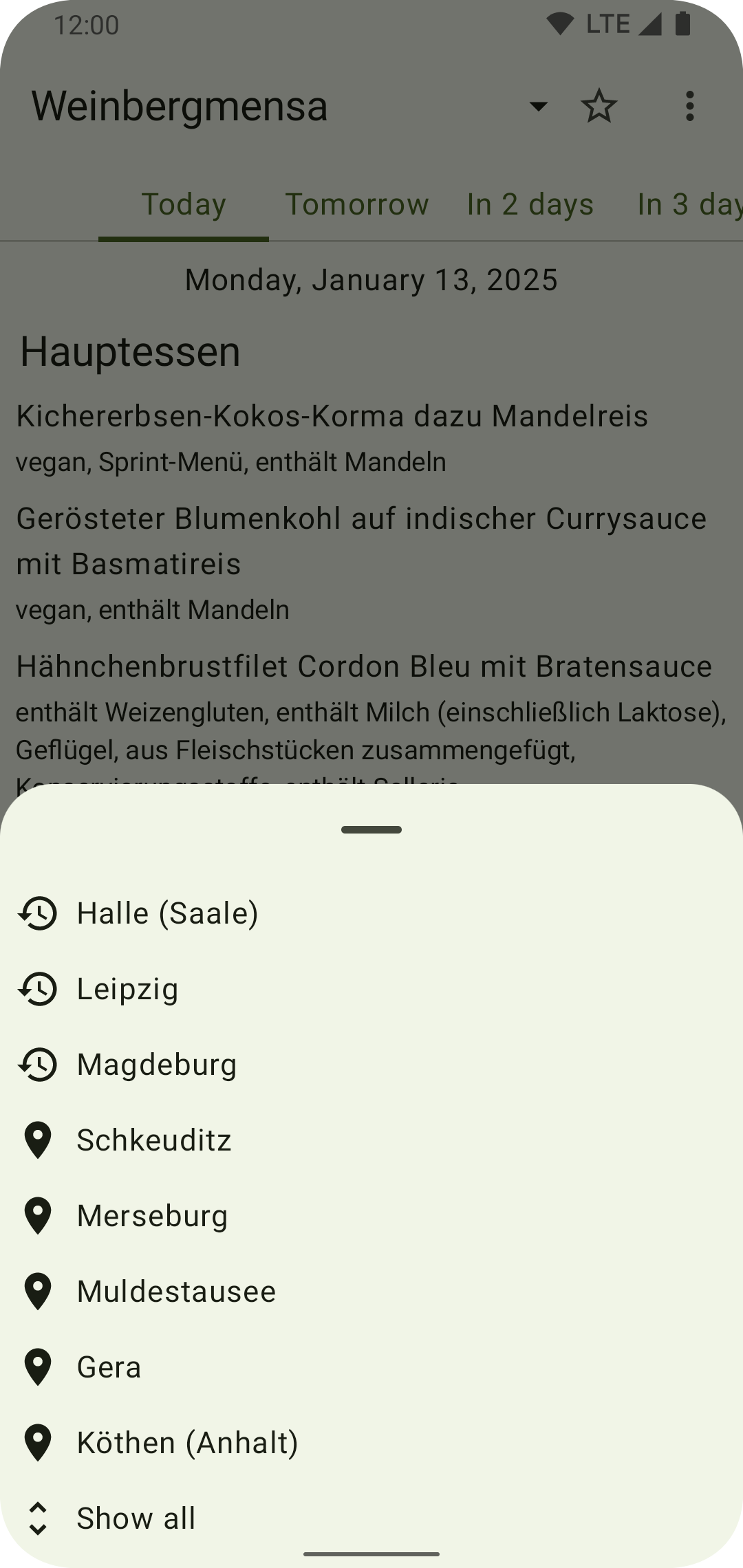Select the Schkeuditz location
743x1568 pixels.
154,1140
